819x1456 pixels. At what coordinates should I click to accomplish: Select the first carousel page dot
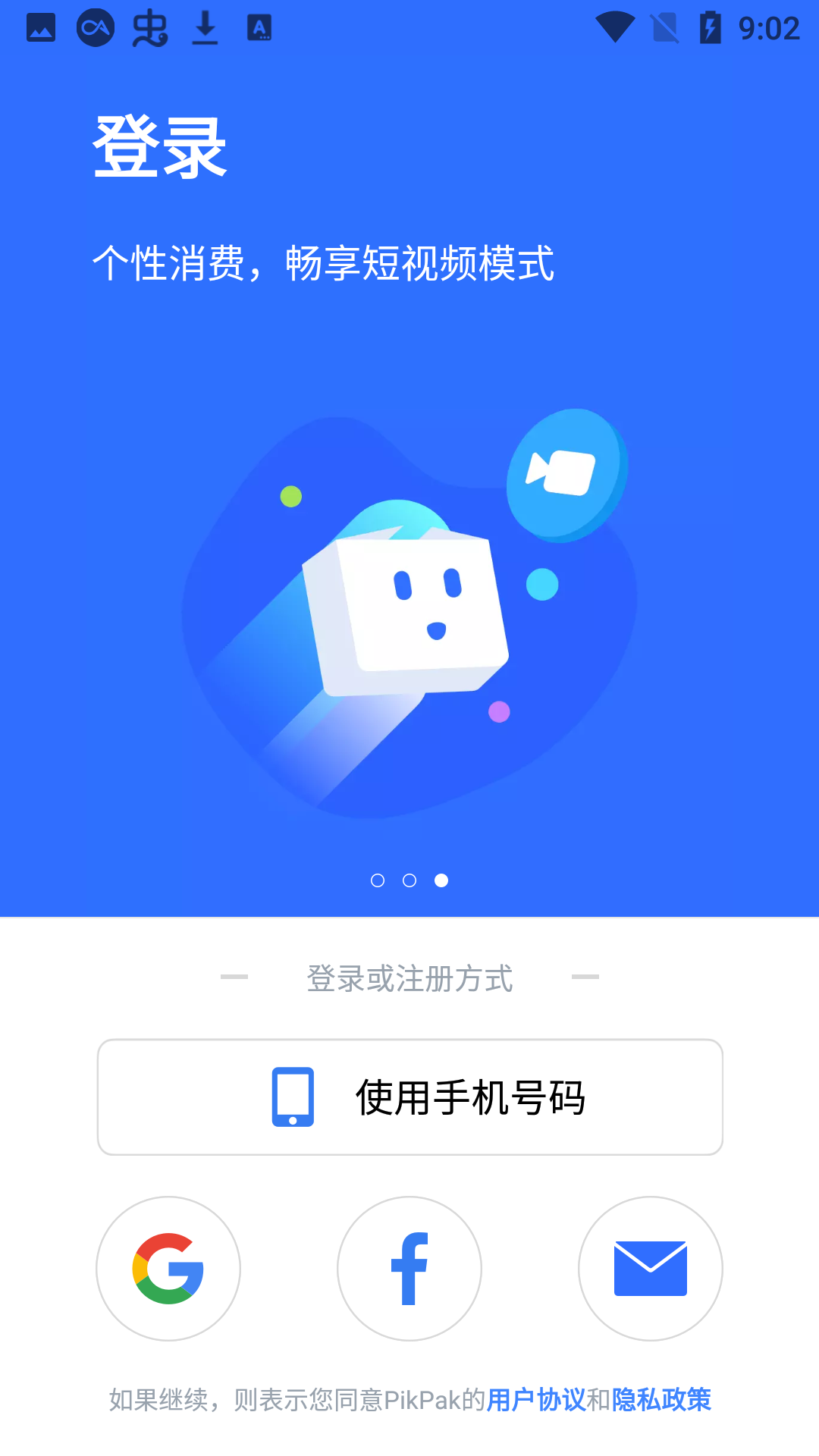point(378,880)
